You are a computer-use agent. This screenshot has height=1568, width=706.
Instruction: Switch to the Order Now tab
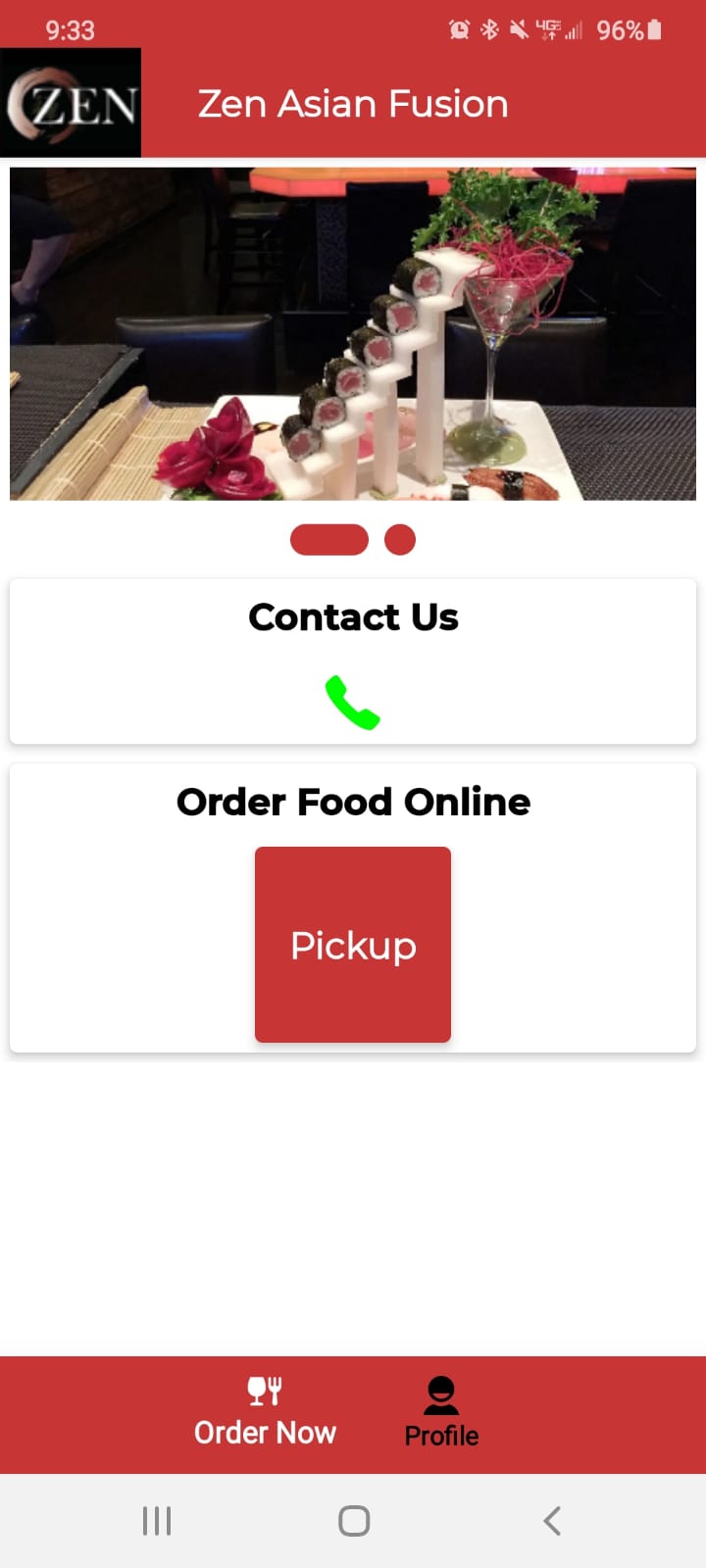click(x=265, y=1413)
